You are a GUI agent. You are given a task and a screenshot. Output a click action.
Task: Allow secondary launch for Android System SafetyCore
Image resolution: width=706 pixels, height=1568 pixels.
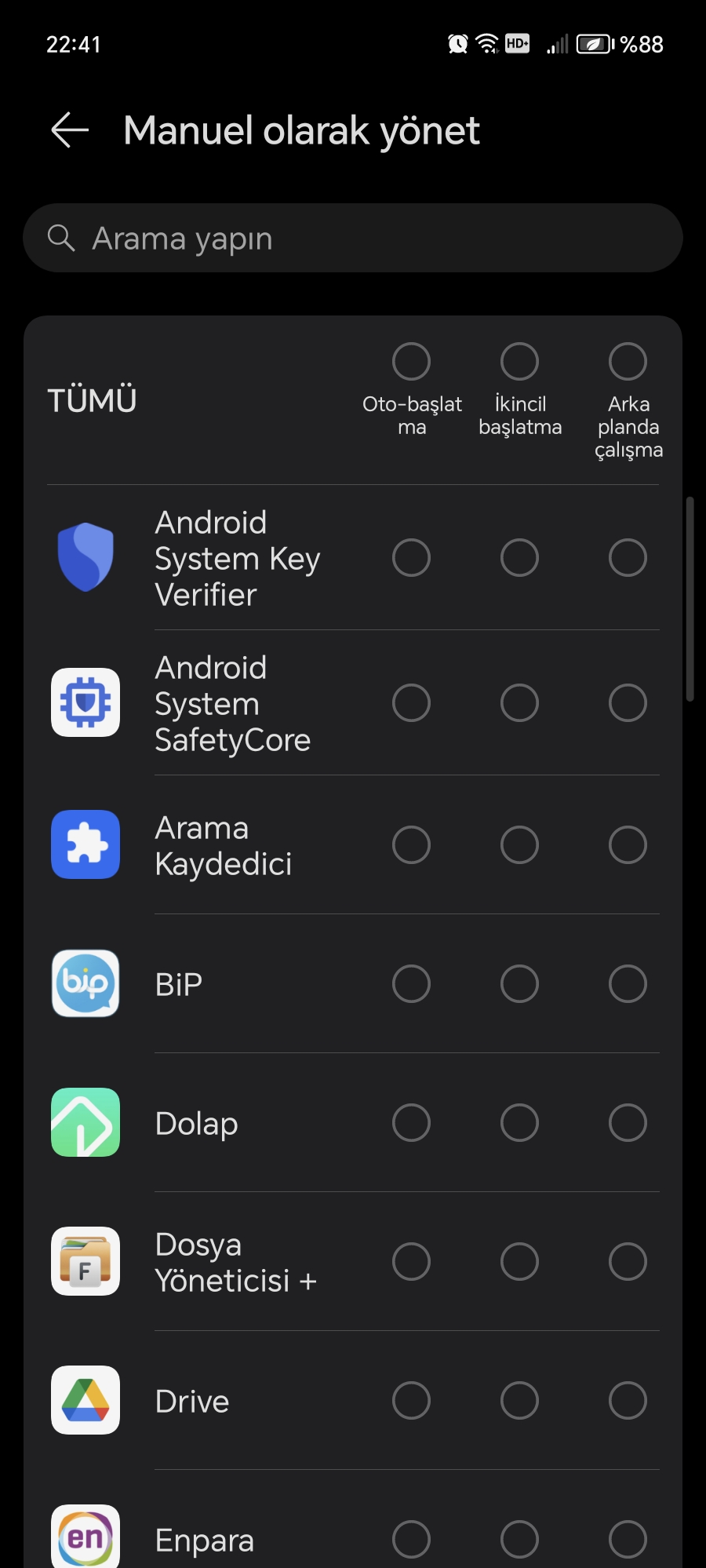pos(519,703)
